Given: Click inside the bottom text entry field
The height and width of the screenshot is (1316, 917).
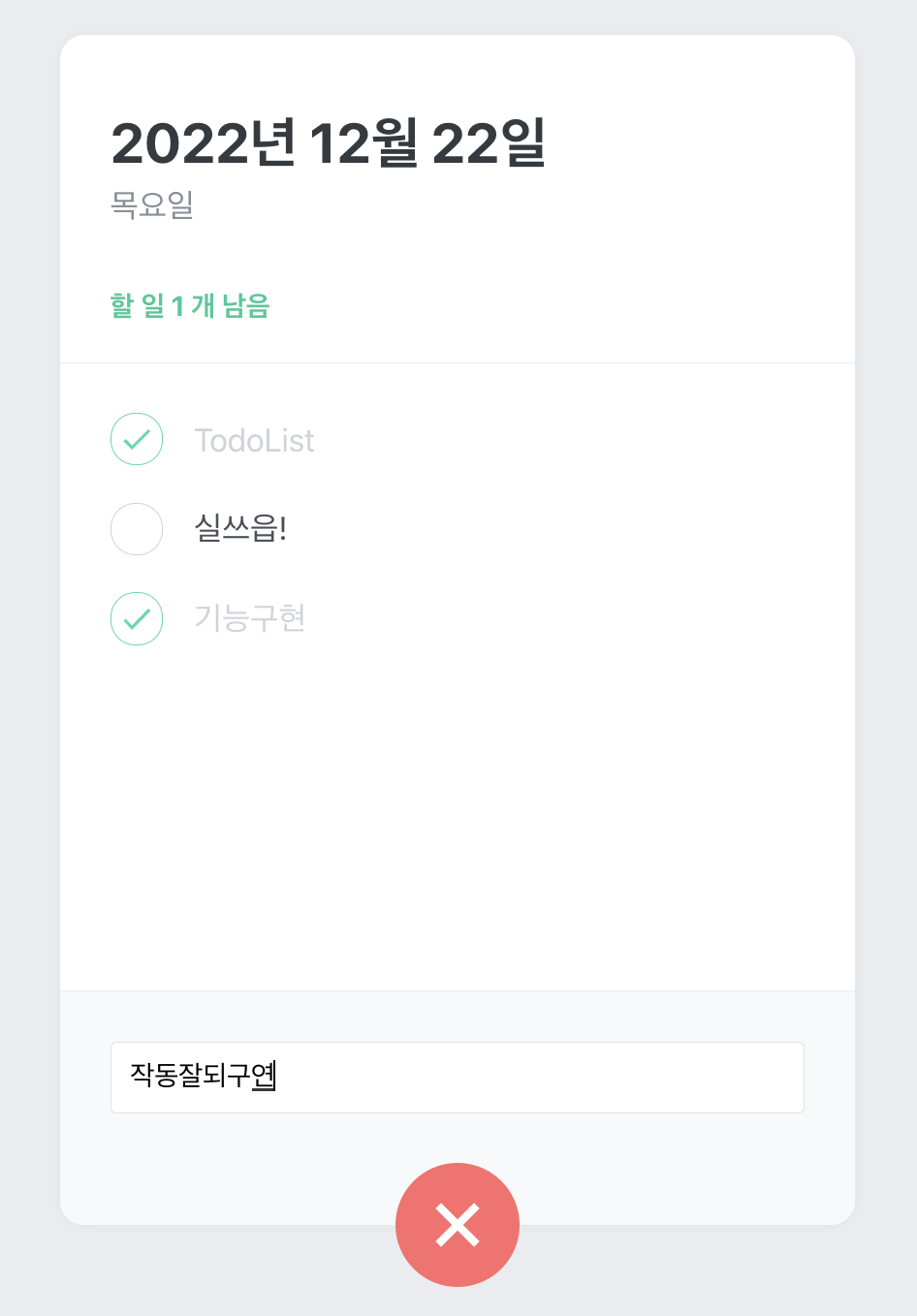Looking at the screenshot, I should (x=458, y=1077).
